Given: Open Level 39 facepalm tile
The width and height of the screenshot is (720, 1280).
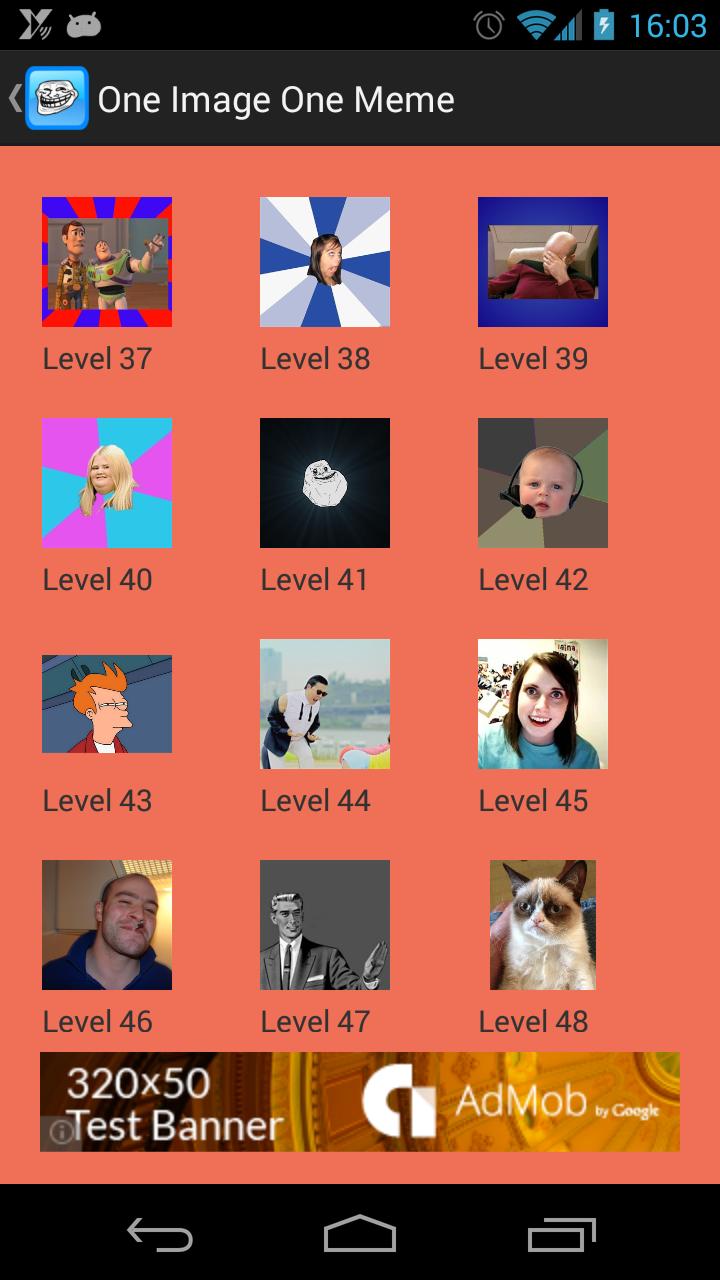Looking at the screenshot, I should click(x=543, y=262).
